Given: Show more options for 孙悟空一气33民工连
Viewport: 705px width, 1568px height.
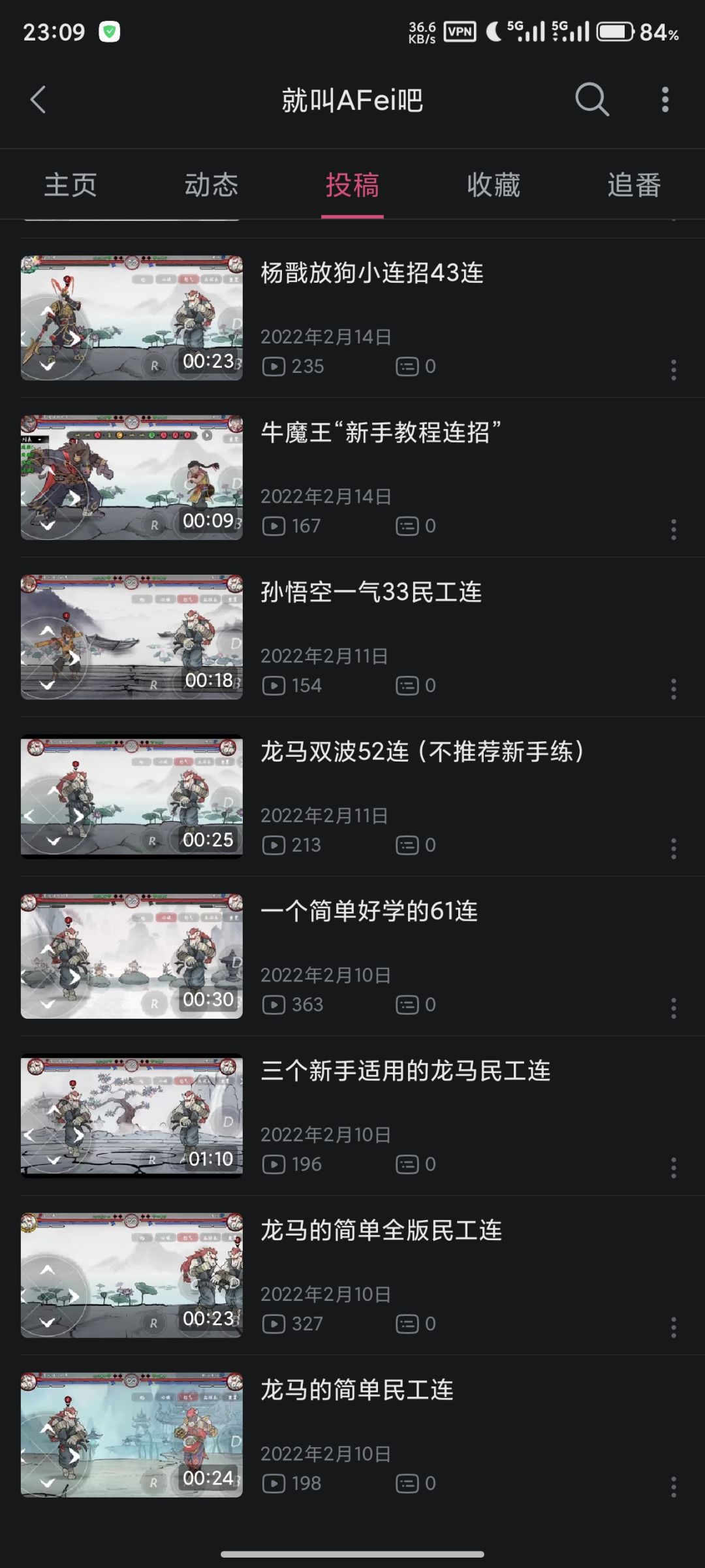Looking at the screenshot, I should tap(674, 689).
